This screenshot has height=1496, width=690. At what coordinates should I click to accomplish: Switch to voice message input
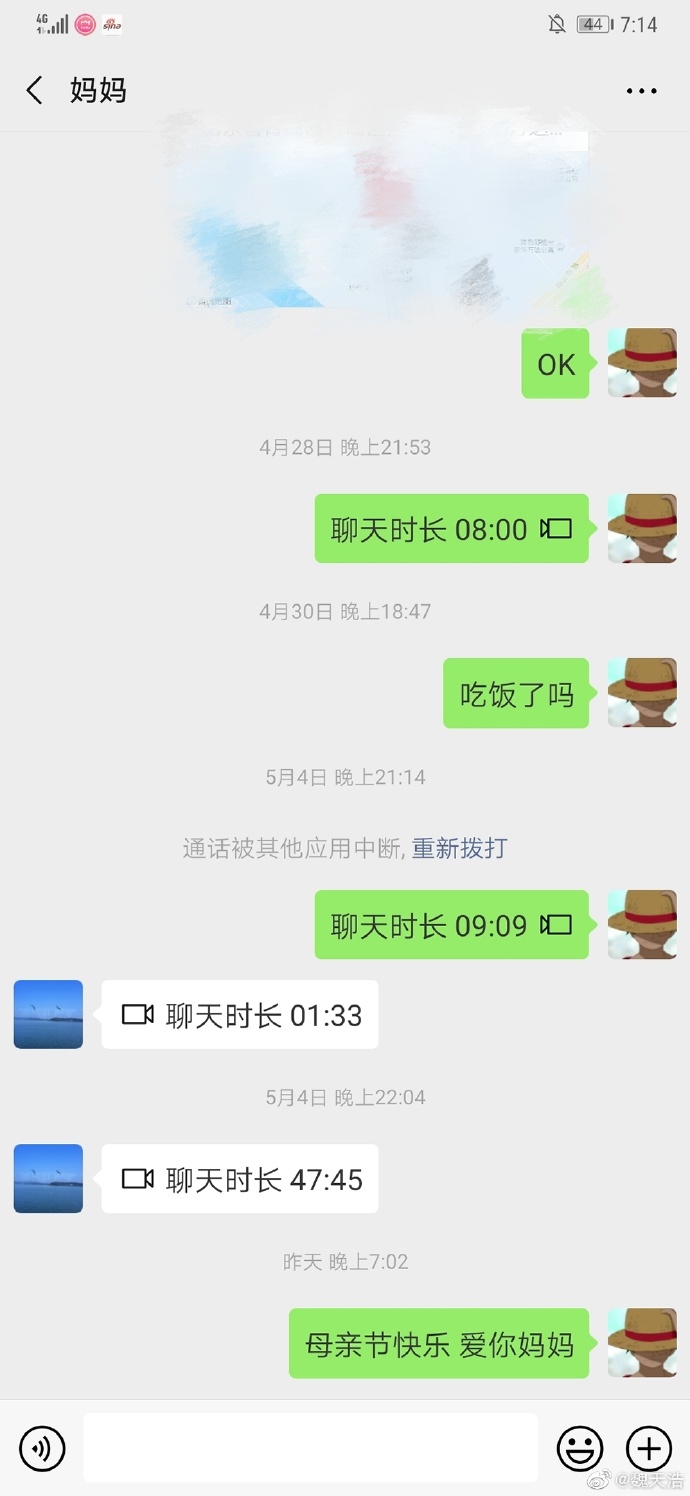pyautogui.click(x=42, y=1448)
